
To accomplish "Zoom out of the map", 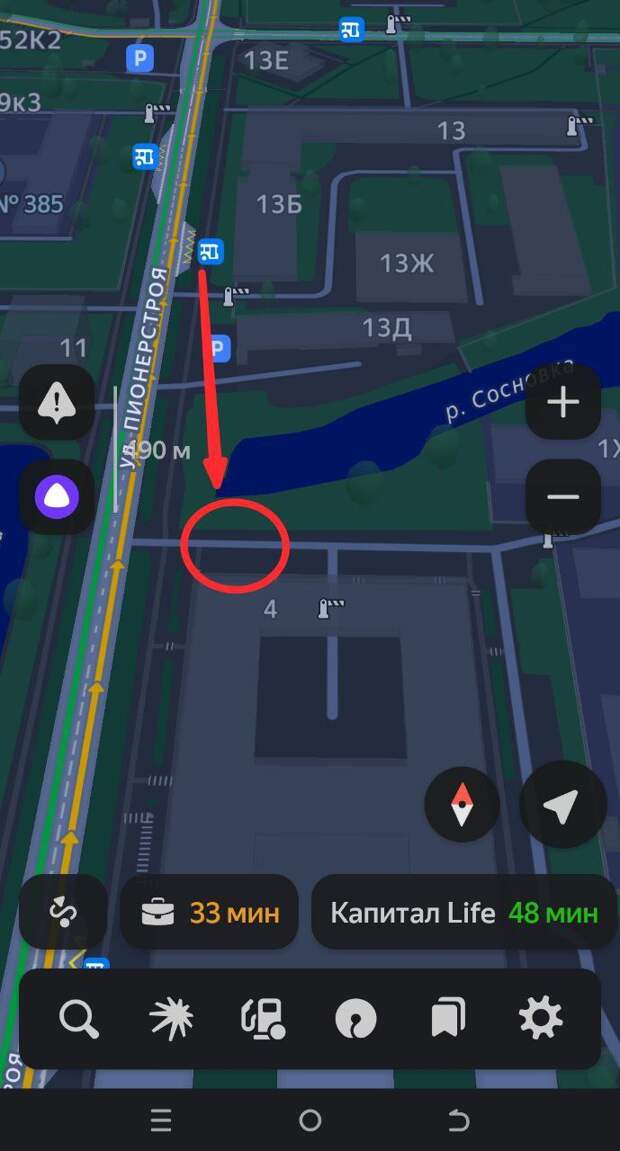I will pyautogui.click(x=563, y=497).
